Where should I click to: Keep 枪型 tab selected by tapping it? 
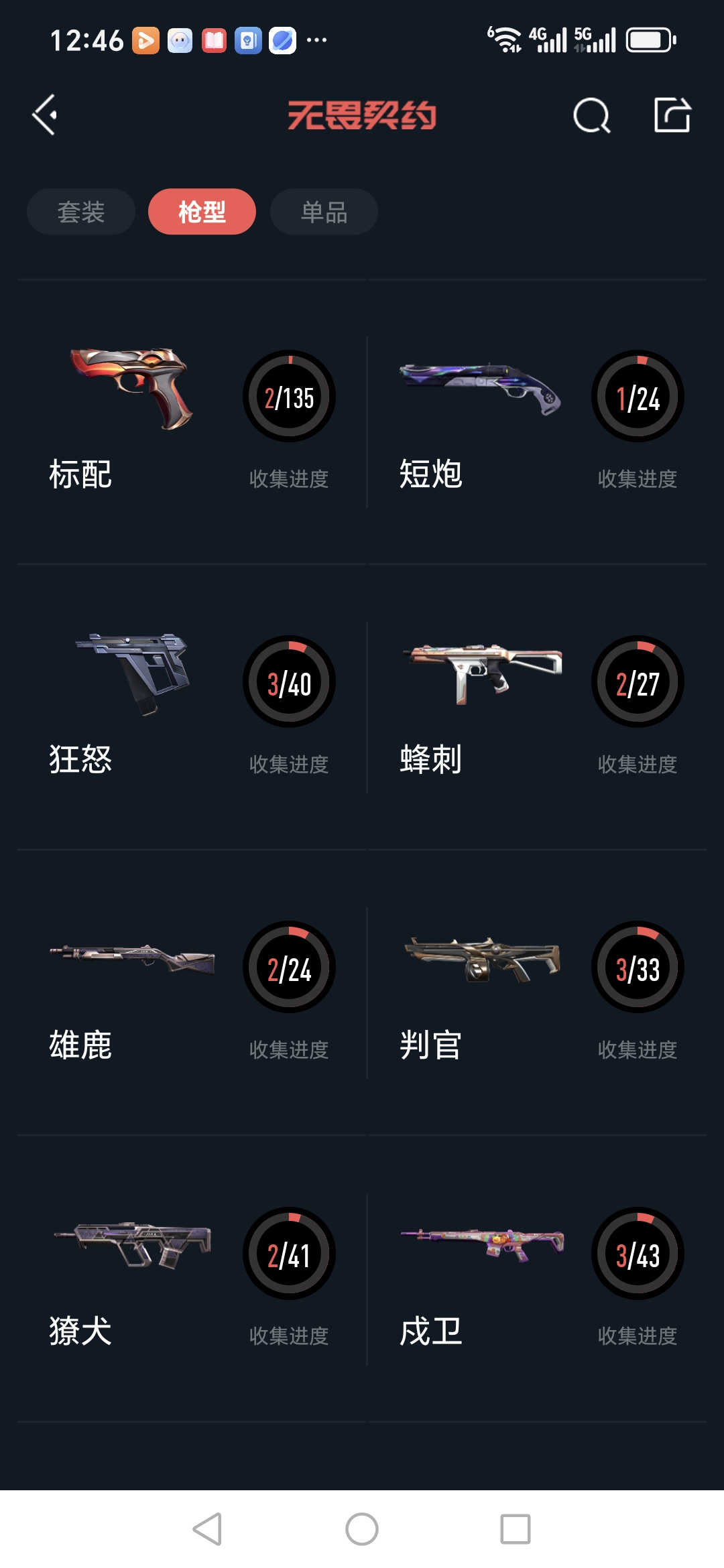pyautogui.click(x=202, y=211)
